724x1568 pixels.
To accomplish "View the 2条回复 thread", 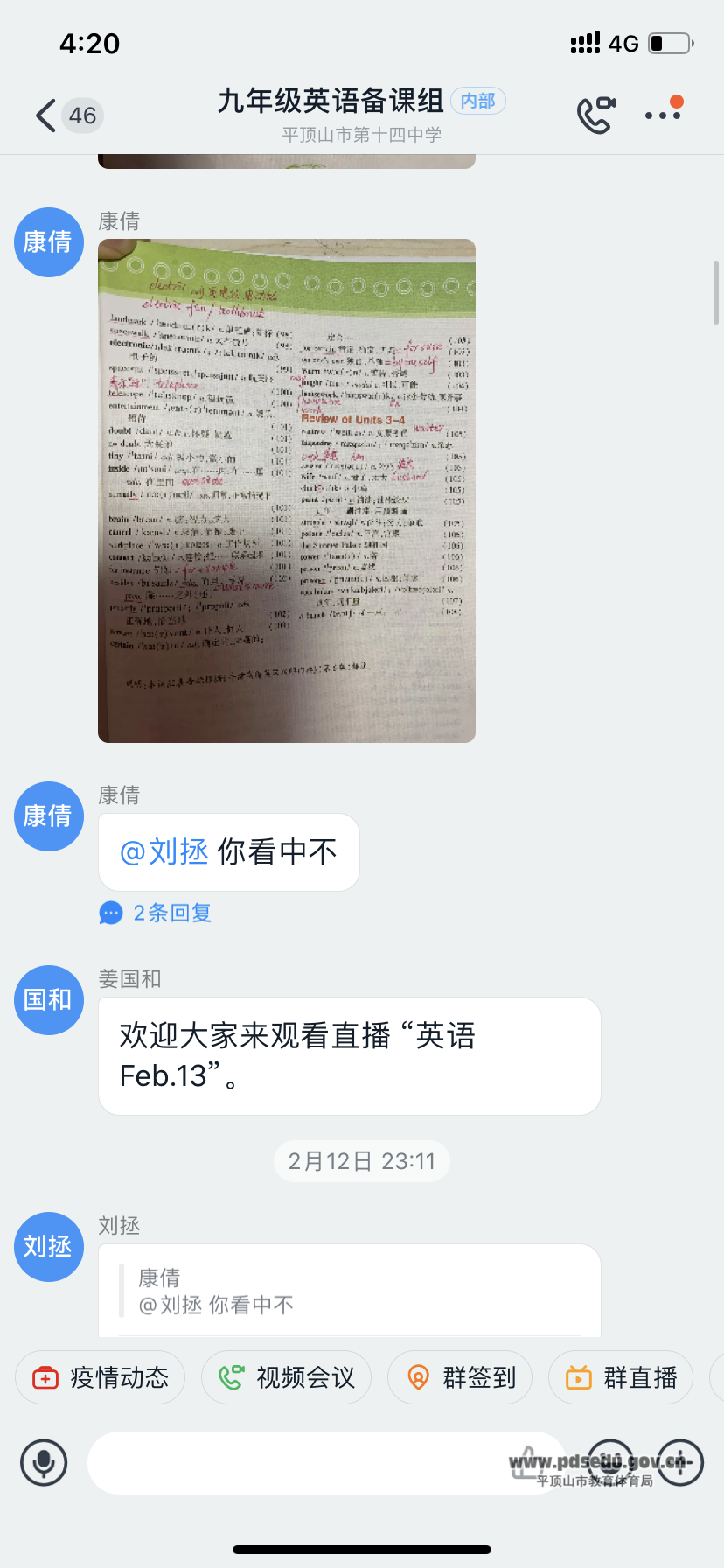I will 171,913.
